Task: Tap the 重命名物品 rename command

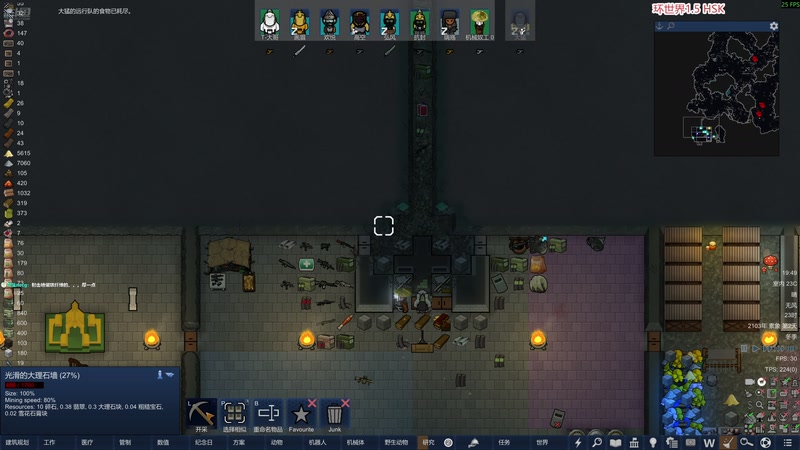Action: point(268,416)
